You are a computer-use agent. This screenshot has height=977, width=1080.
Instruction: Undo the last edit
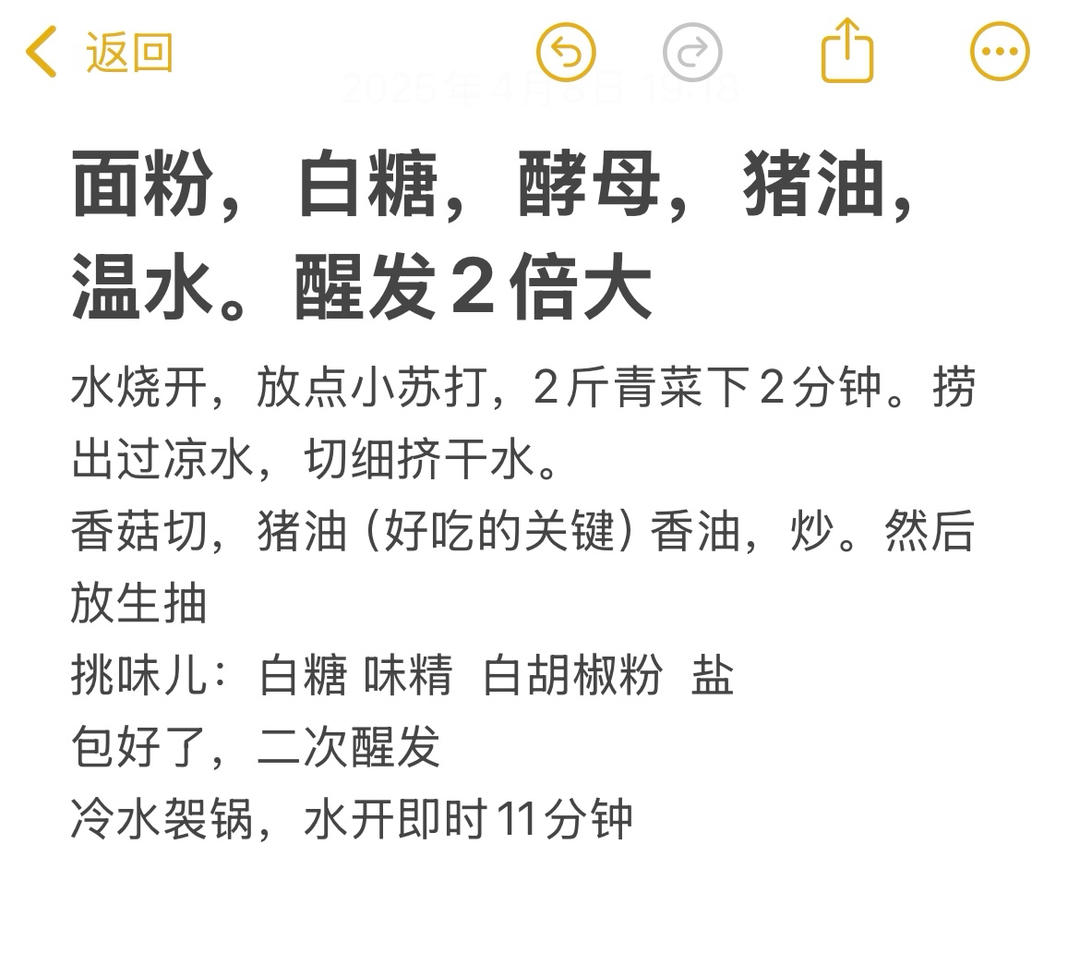pos(566,52)
